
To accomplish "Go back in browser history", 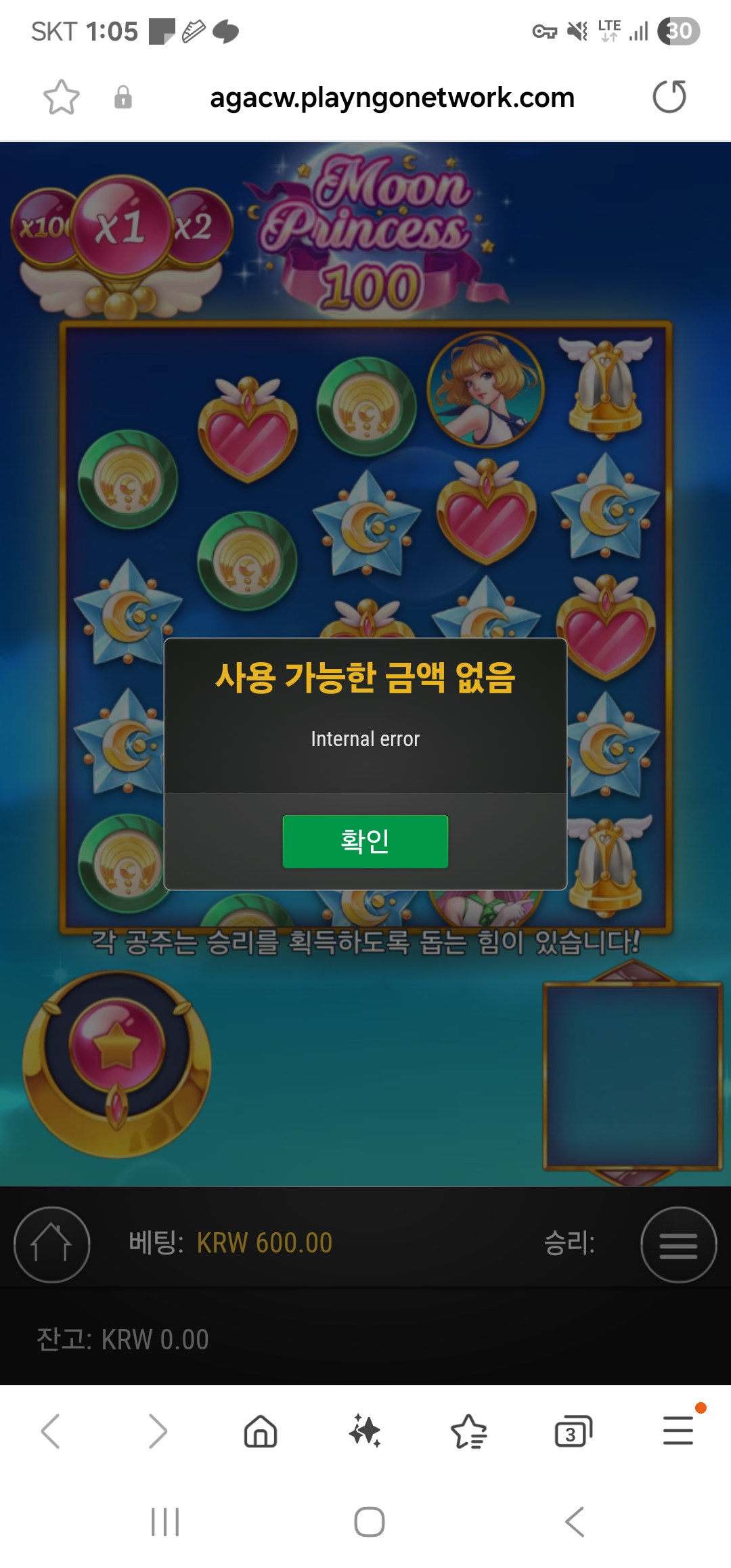I will pyautogui.click(x=51, y=1431).
